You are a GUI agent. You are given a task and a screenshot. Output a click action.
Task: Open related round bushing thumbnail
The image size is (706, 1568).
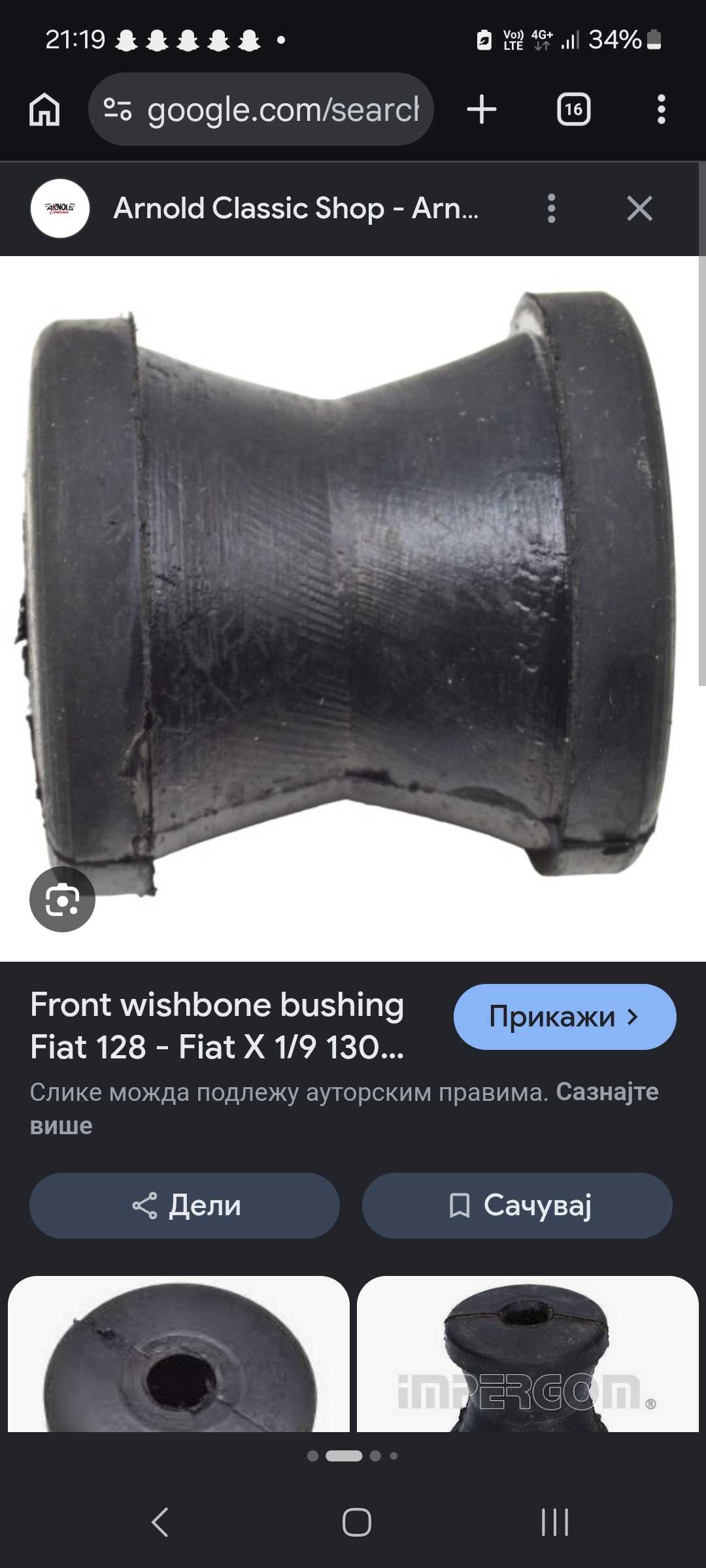[x=178, y=1354]
